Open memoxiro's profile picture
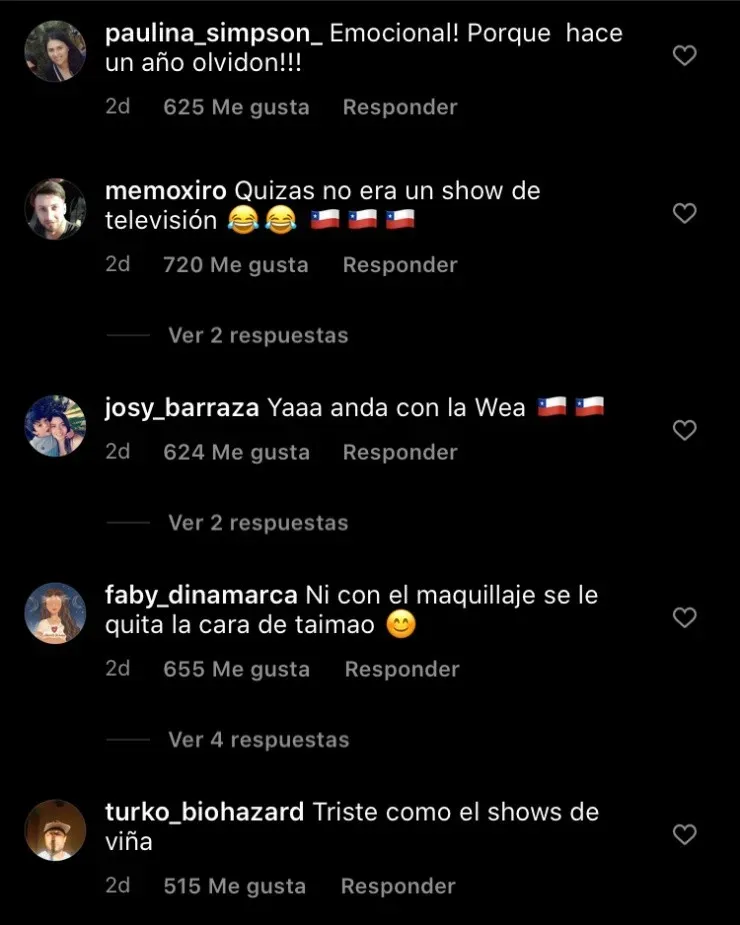The width and height of the screenshot is (740, 925). (x=55, y=209)
